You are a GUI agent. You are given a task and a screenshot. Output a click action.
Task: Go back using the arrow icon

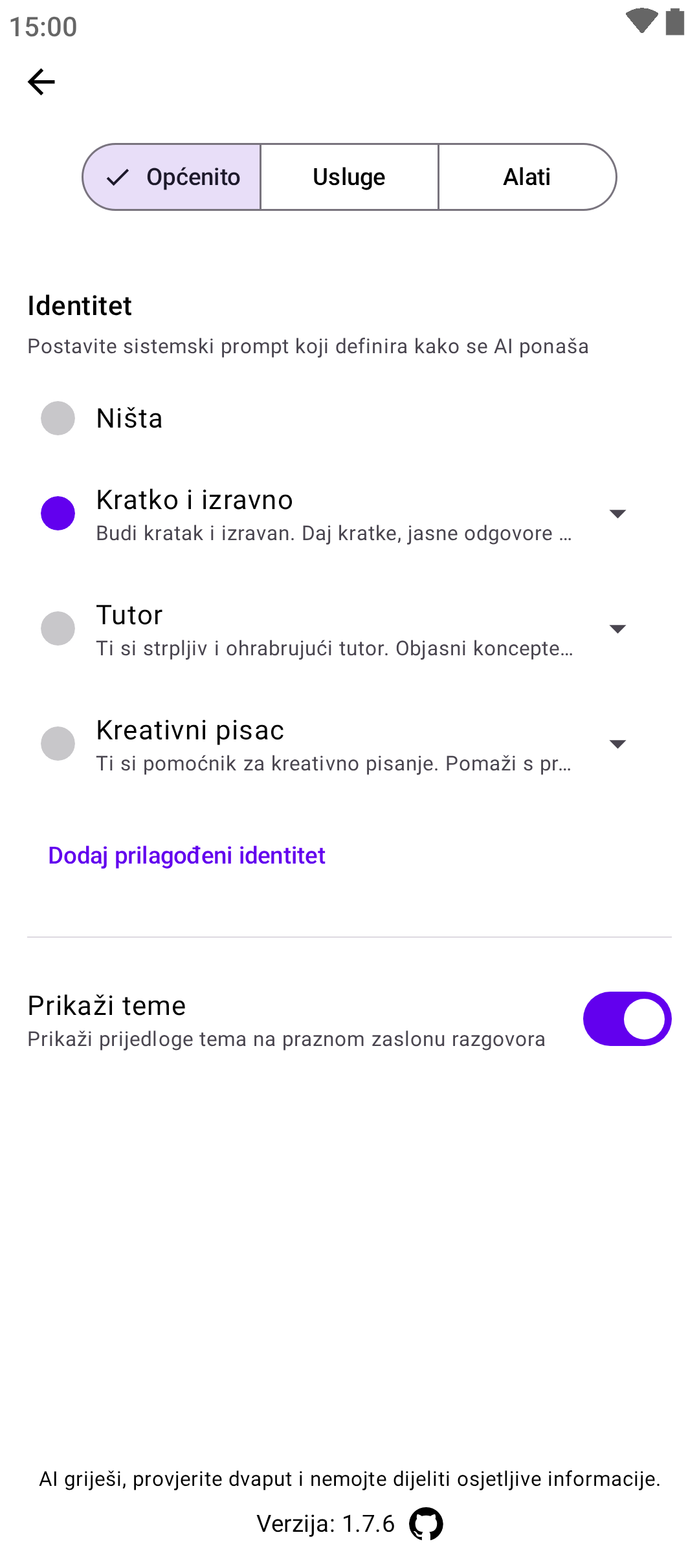pos(41,82)
